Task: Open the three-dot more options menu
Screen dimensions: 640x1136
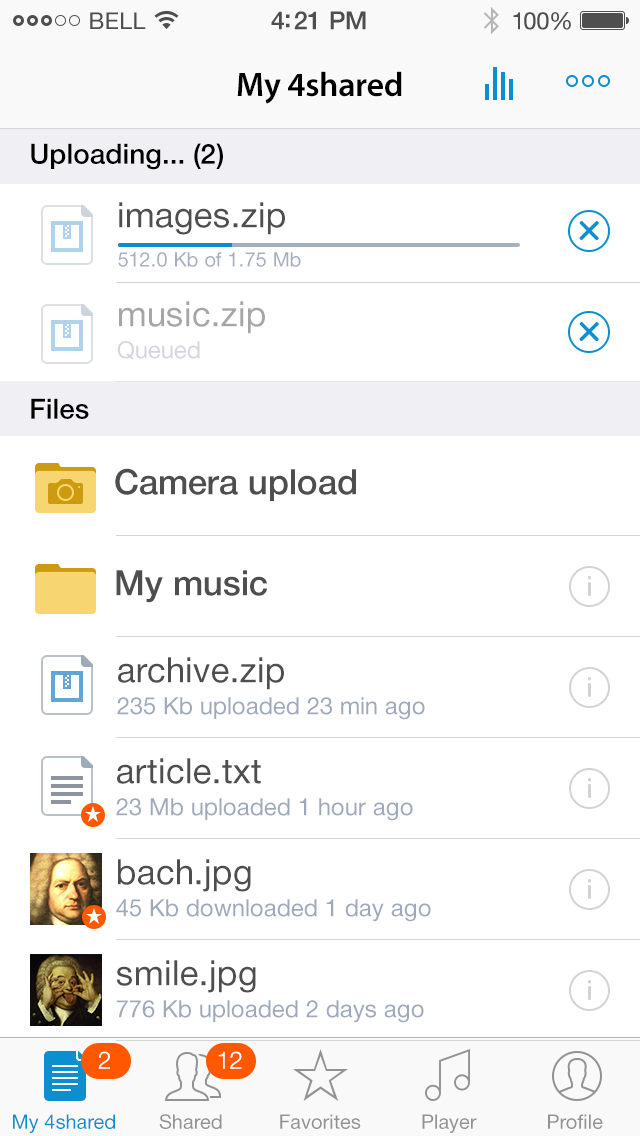Action: [x=588, y=81]
